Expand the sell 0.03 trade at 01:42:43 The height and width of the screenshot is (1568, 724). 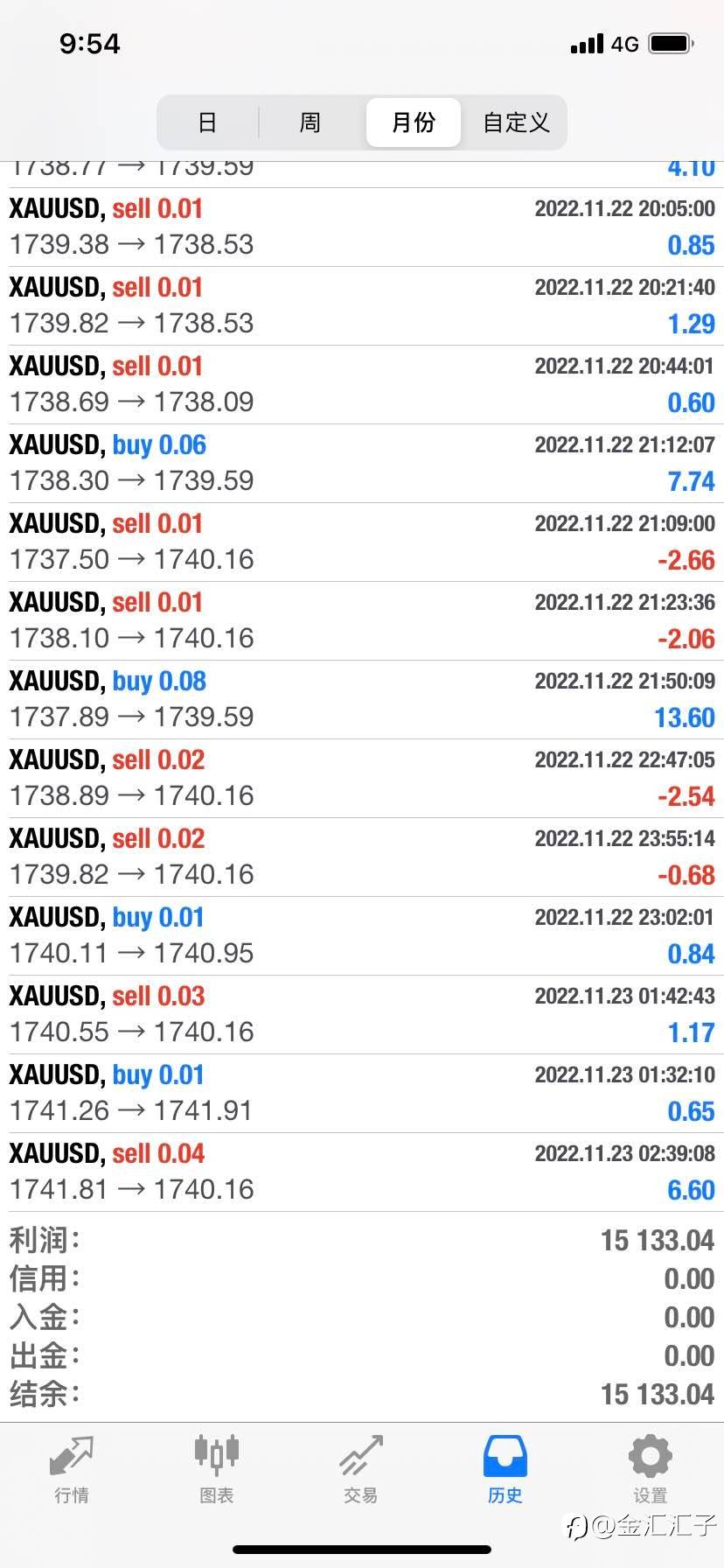362,1015
